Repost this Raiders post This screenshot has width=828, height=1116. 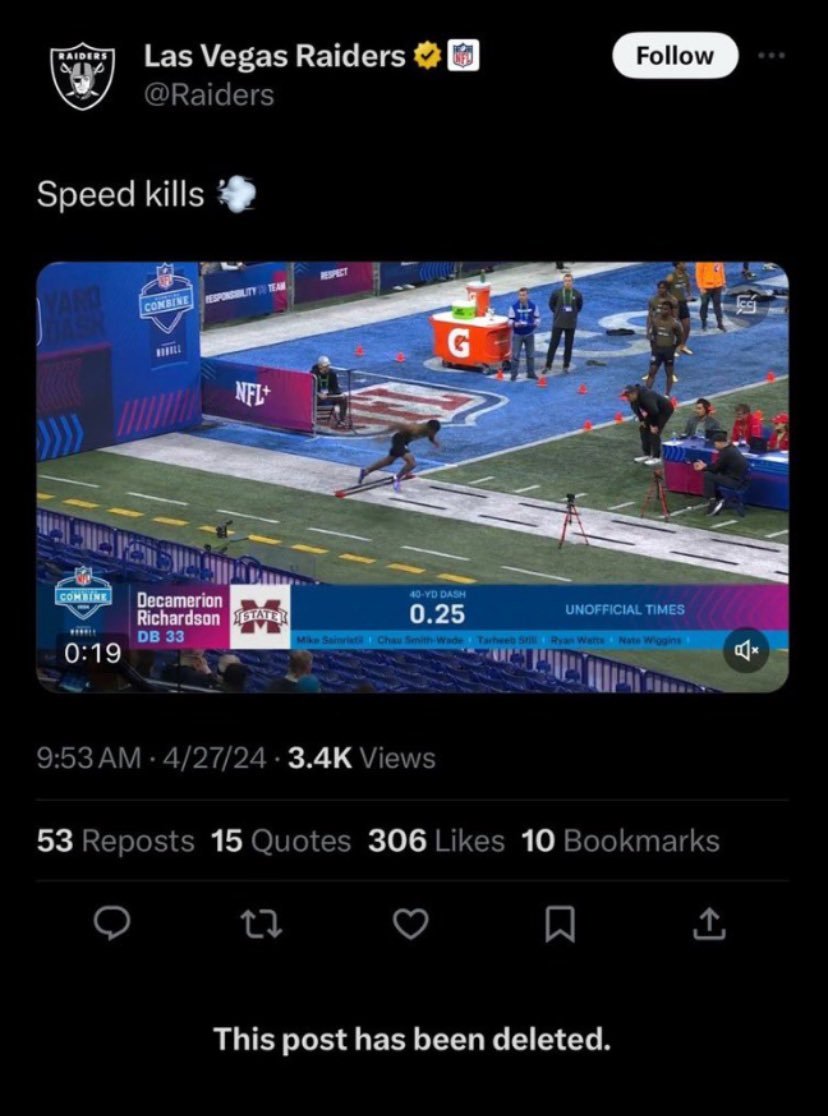(264, 927)
